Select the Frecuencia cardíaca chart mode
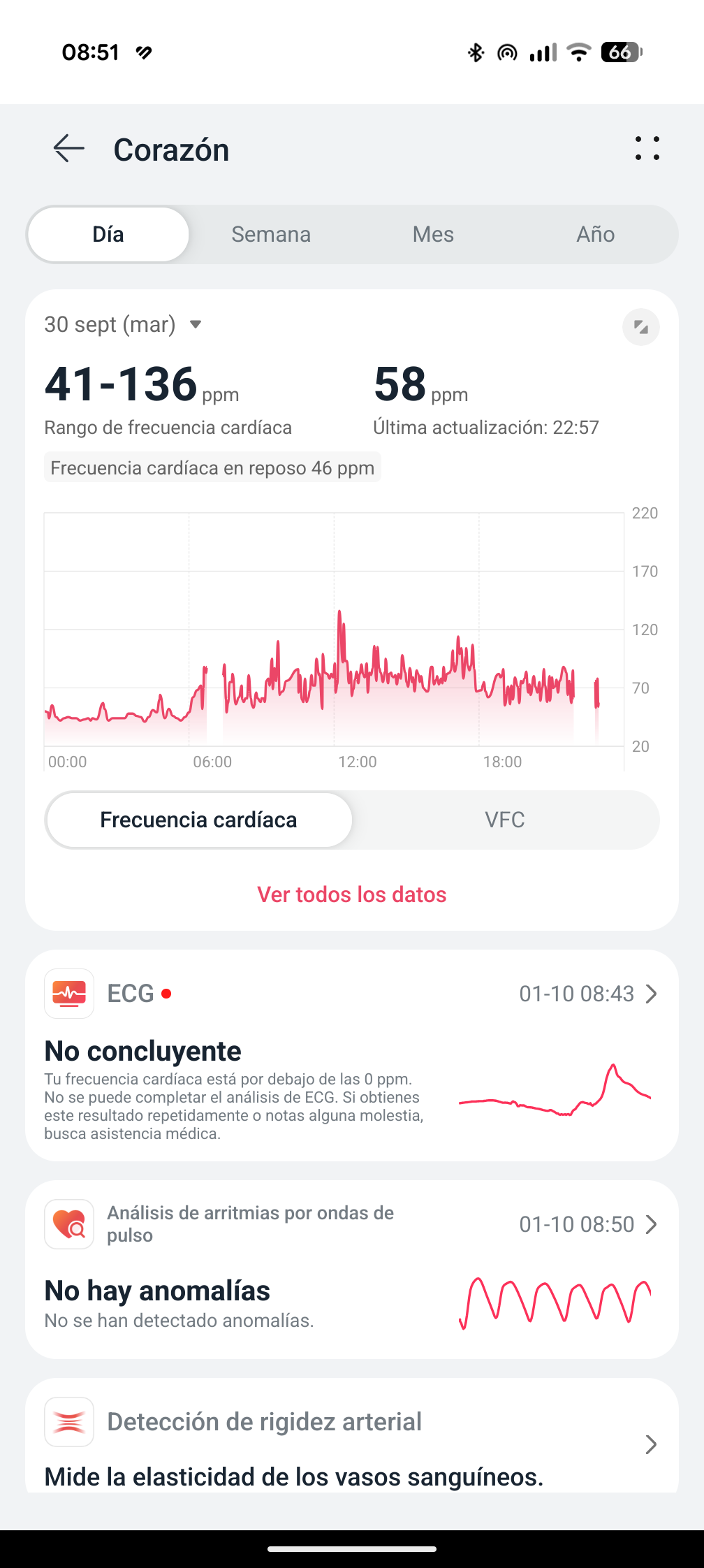The image size is (704, 1568). click(x=199, y=820)
